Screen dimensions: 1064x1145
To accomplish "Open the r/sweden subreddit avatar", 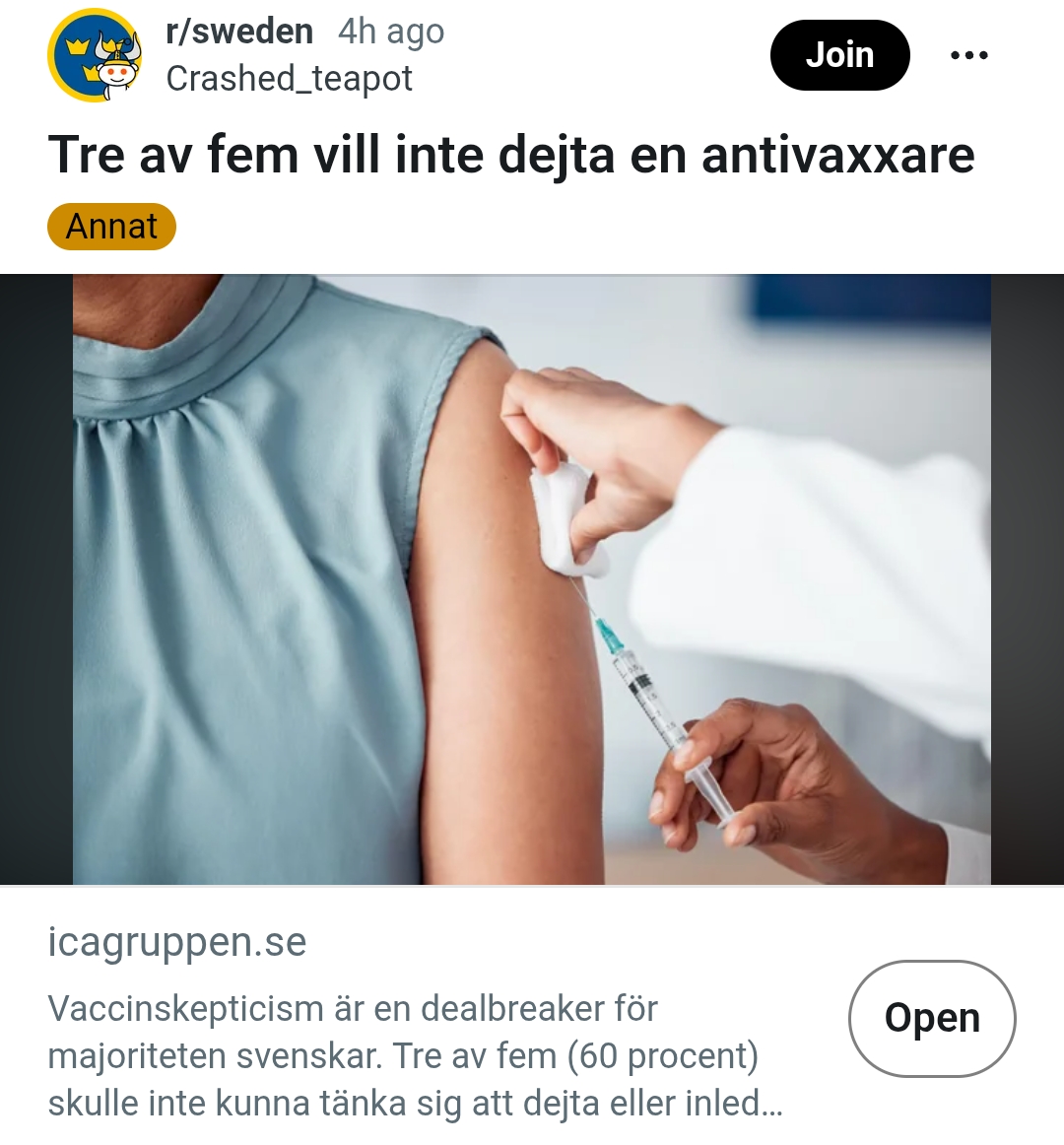I will tap(95, 55).
